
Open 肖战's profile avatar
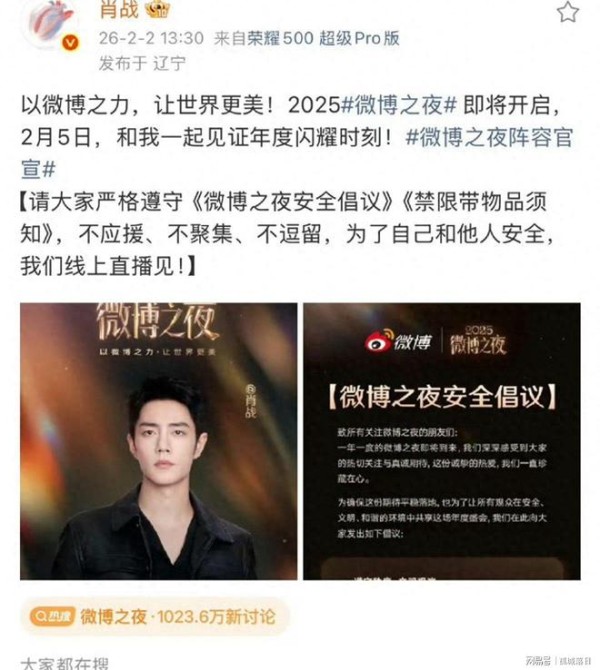(x=51, y=28)
